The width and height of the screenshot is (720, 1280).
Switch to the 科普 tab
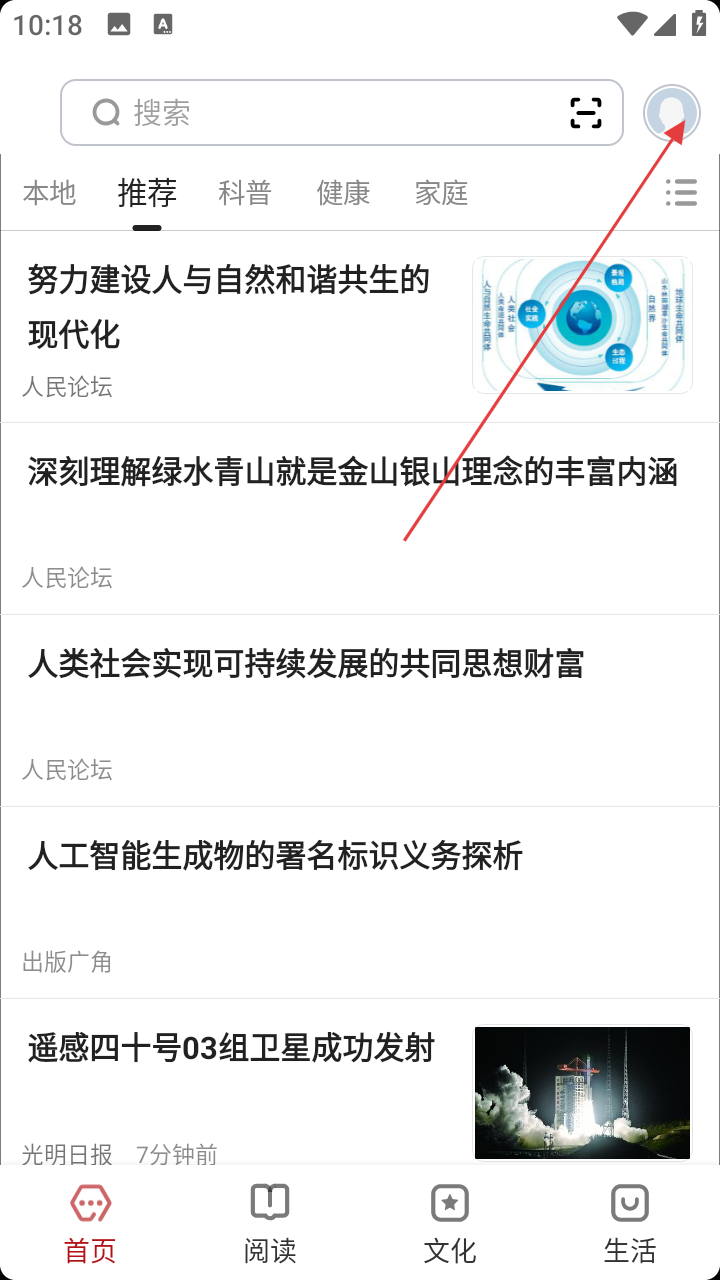pos(245,192)
